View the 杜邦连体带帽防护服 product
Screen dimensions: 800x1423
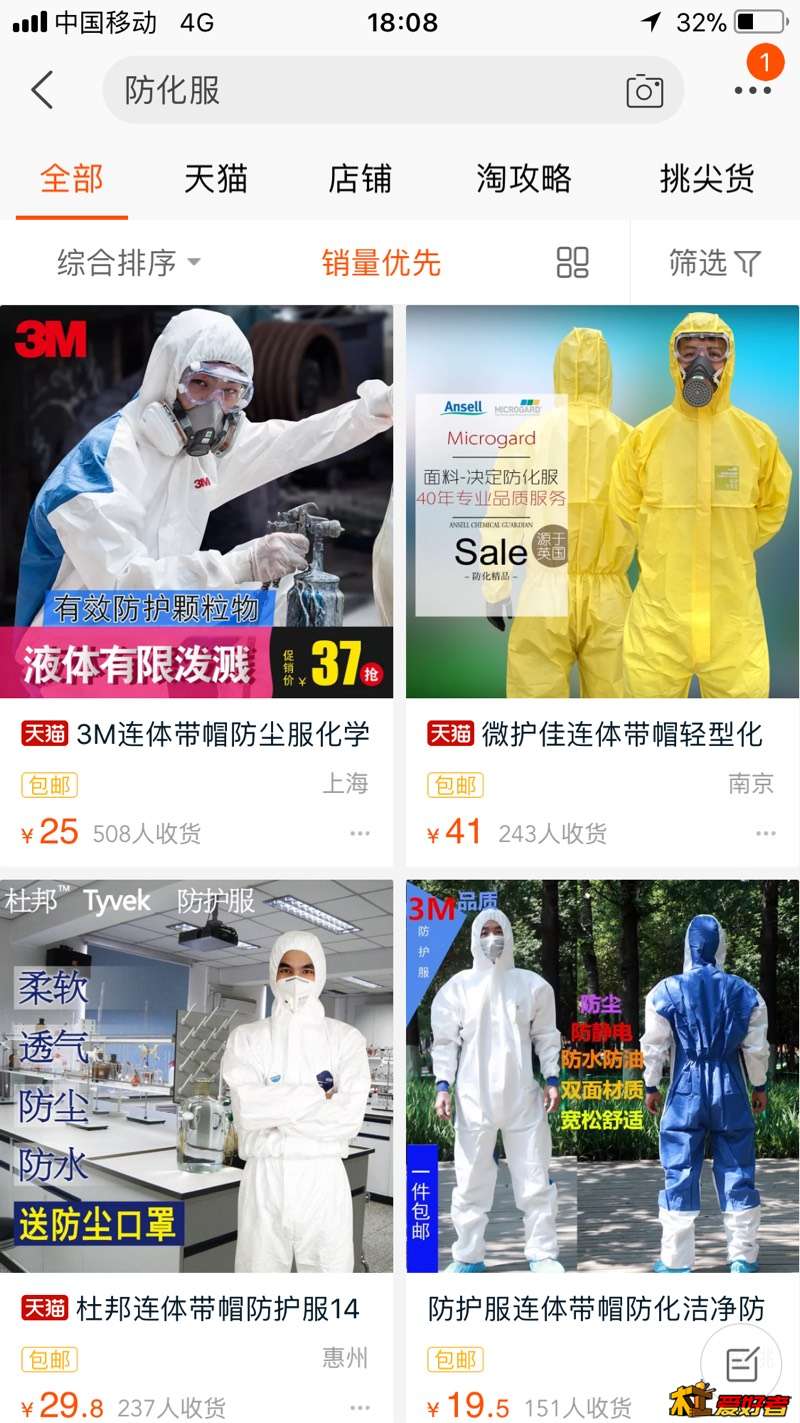tap(196, 1076)
